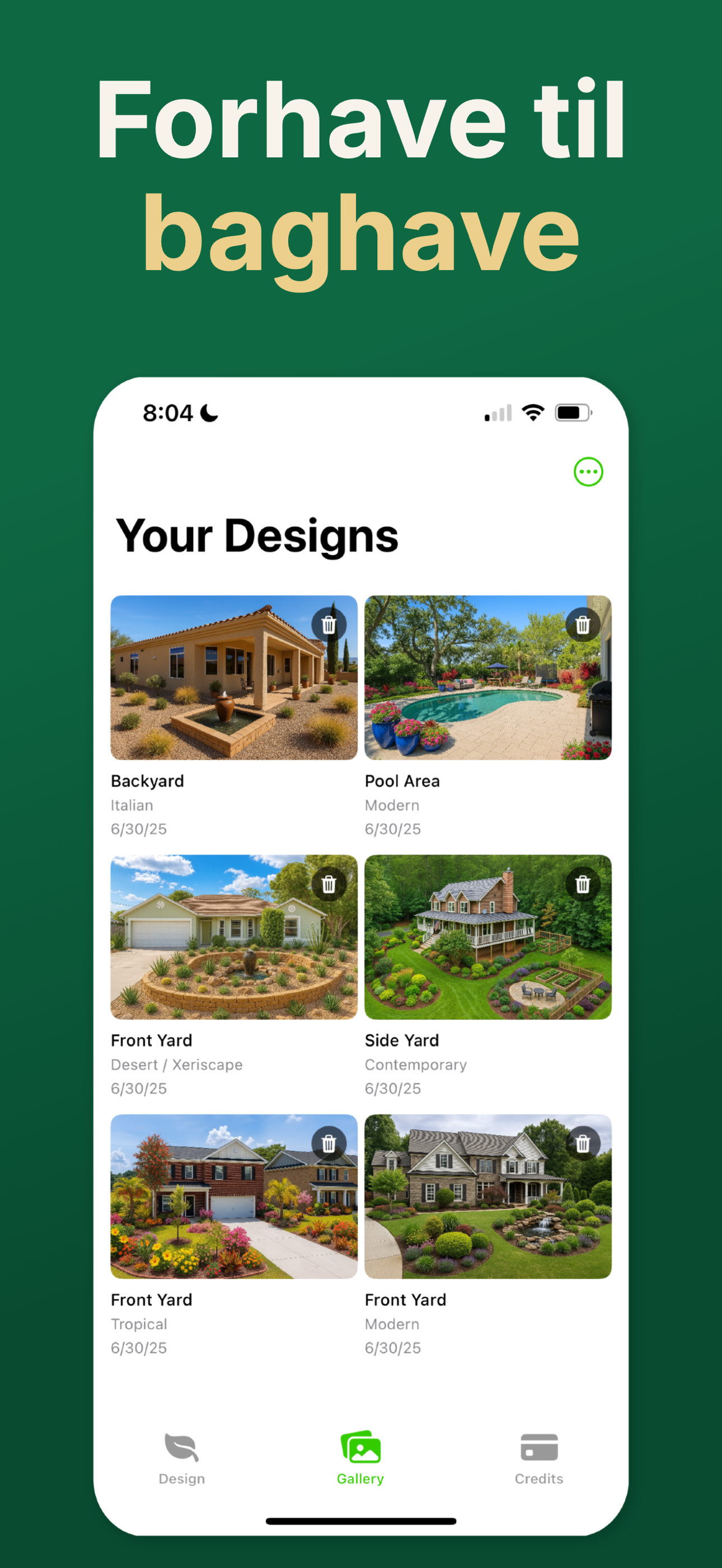Select the leaf-shaped Design icon

click(x=181, y=1448)
